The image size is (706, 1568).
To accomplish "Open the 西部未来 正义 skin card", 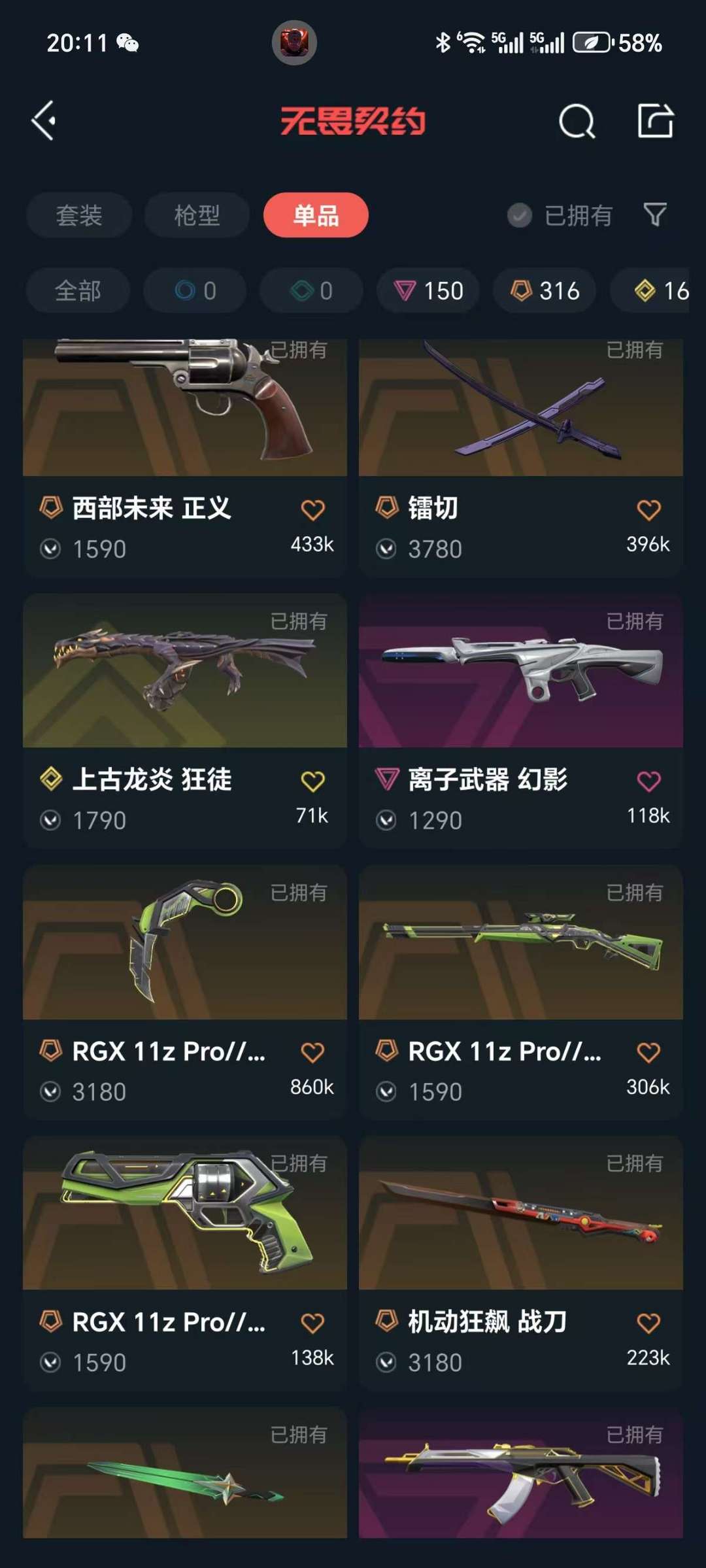I will click(x=185, y=458).
